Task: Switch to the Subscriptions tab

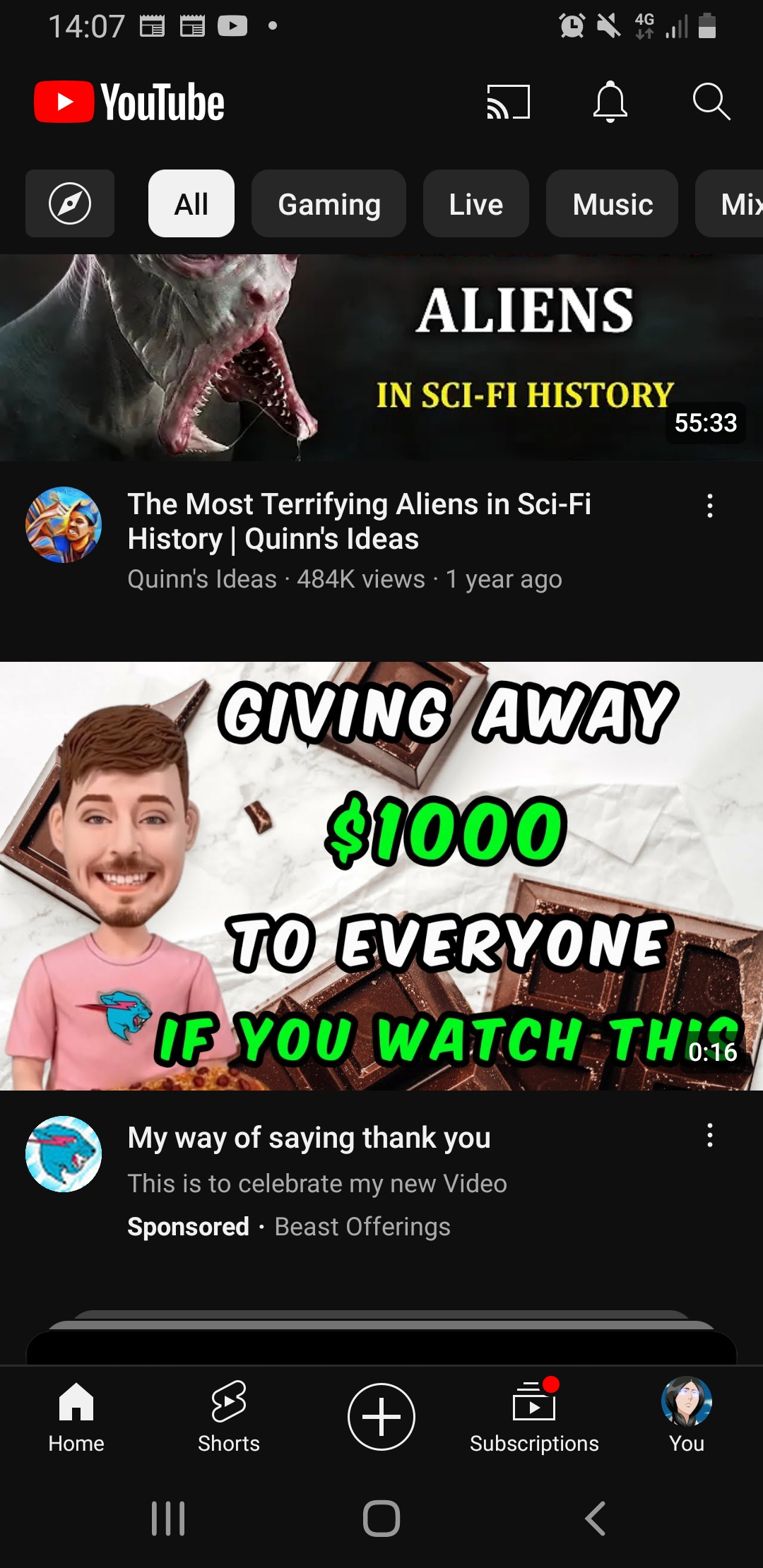Action: click(x=534, y=1417)
